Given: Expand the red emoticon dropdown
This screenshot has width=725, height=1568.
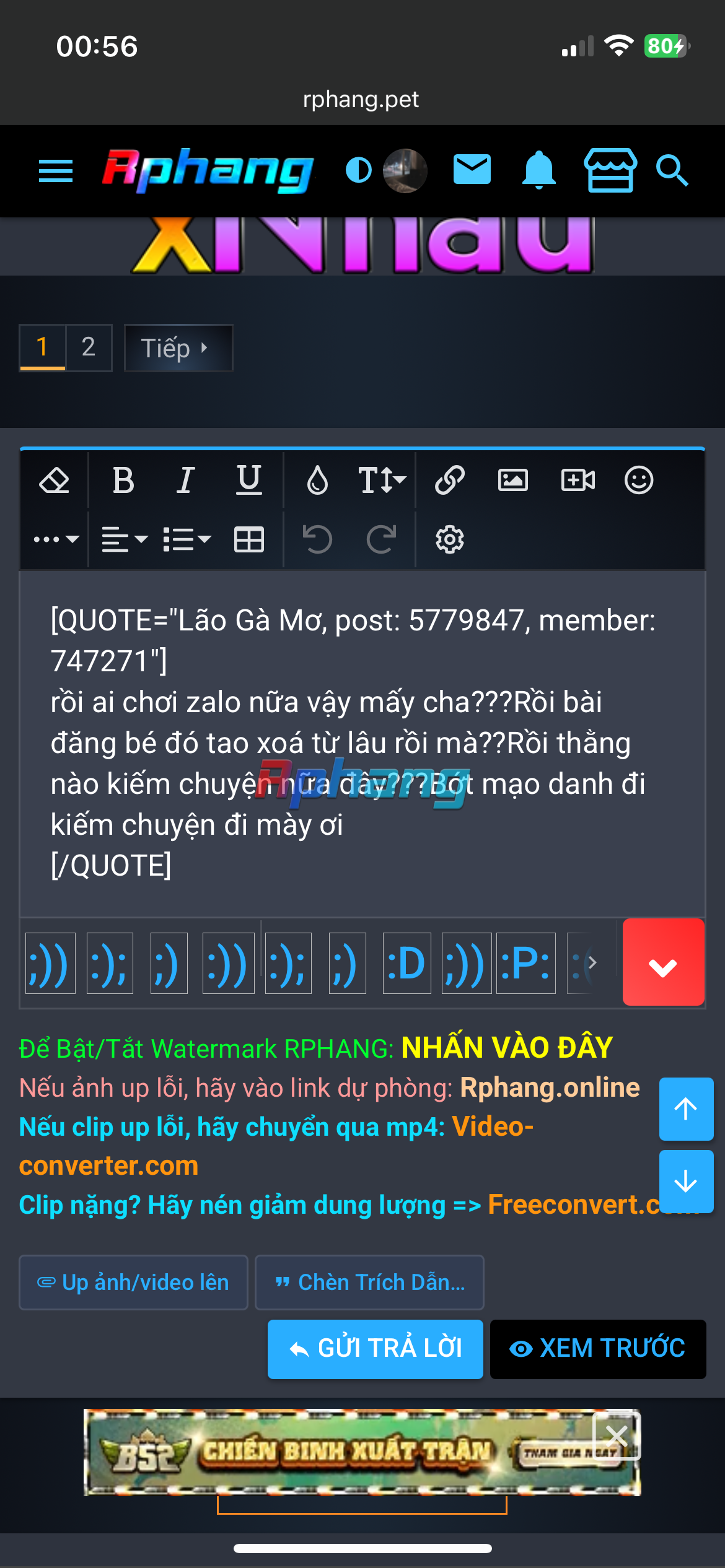Looking at the screenshot, I should point(663,962).
